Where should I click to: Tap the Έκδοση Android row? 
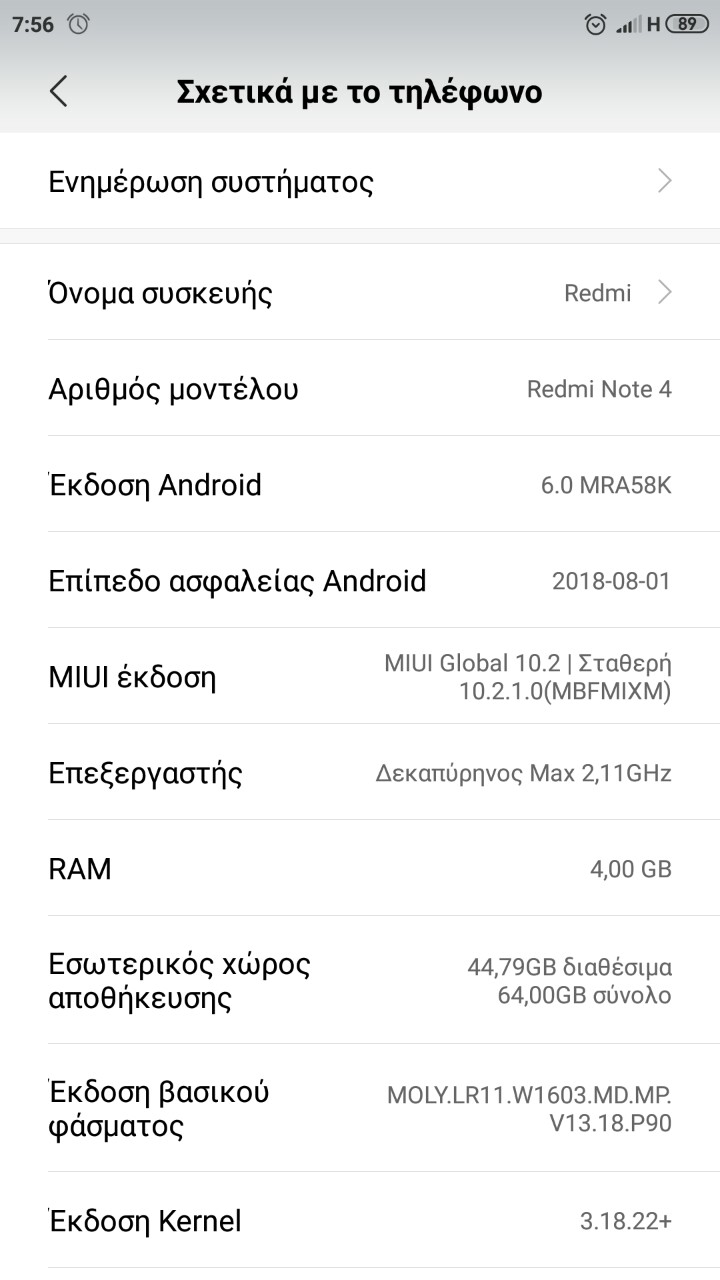point(360,485)
